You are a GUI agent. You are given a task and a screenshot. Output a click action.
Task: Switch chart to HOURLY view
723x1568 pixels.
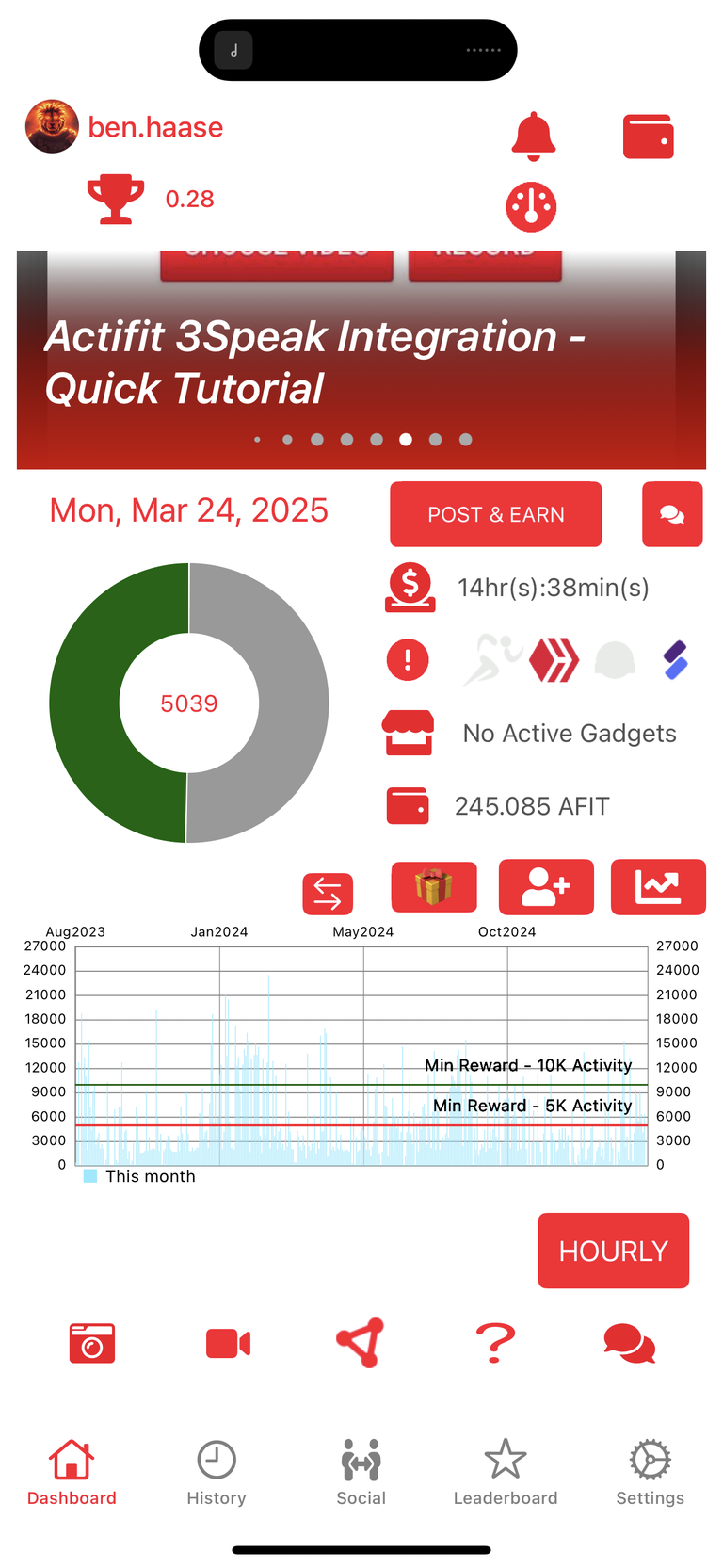pos(614,1251)
